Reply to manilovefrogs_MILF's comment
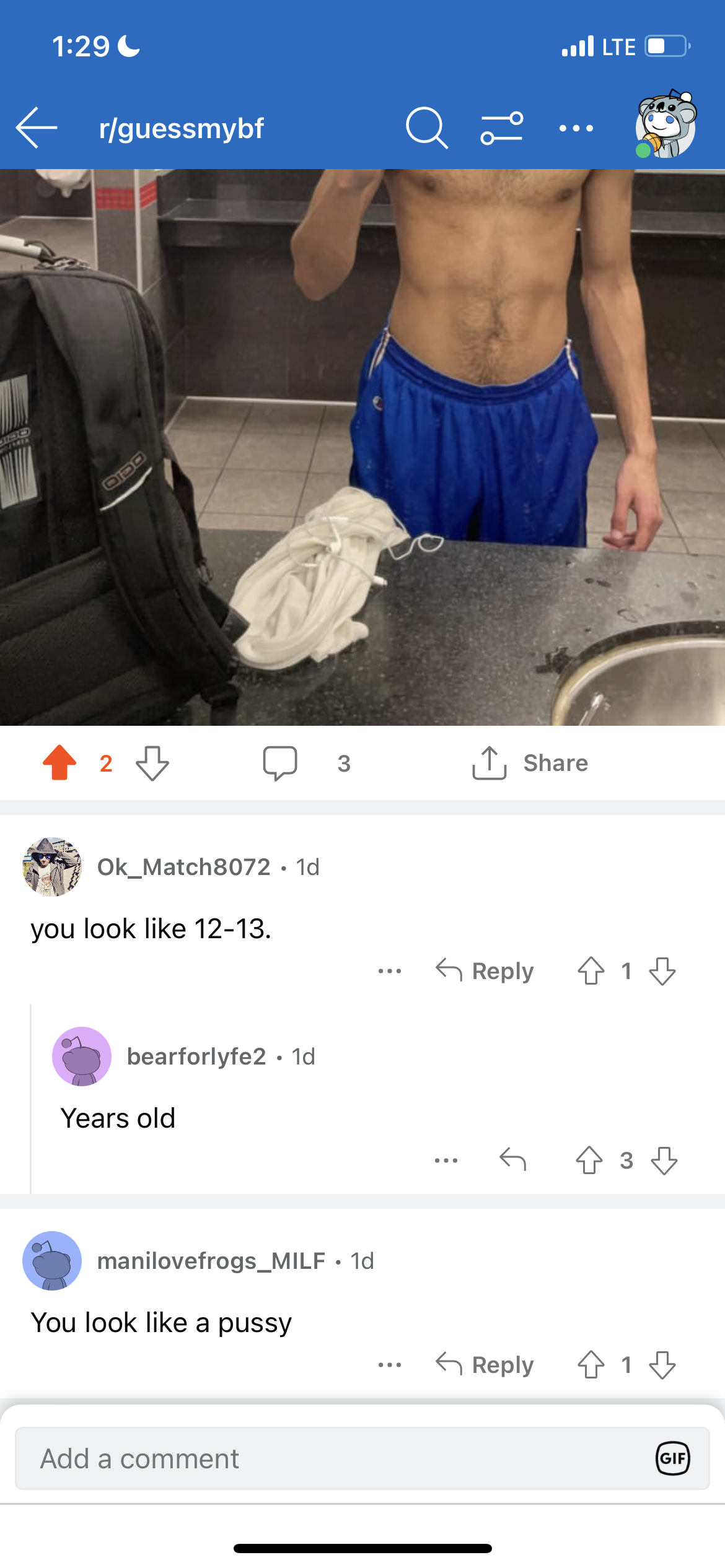The height and width of the screenshot is (1568, 725). tap(485, 1364)
